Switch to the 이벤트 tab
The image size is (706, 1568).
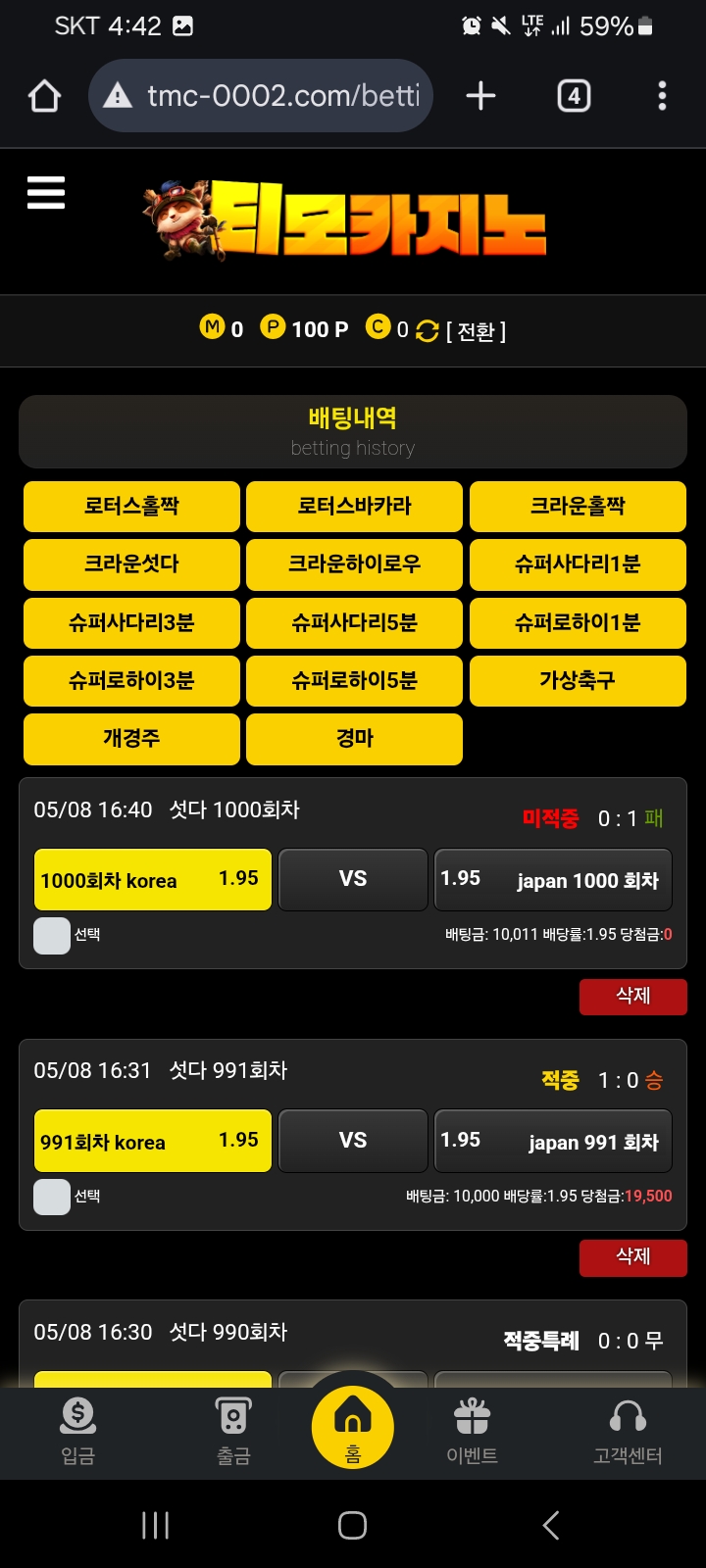pos(472,1431)
